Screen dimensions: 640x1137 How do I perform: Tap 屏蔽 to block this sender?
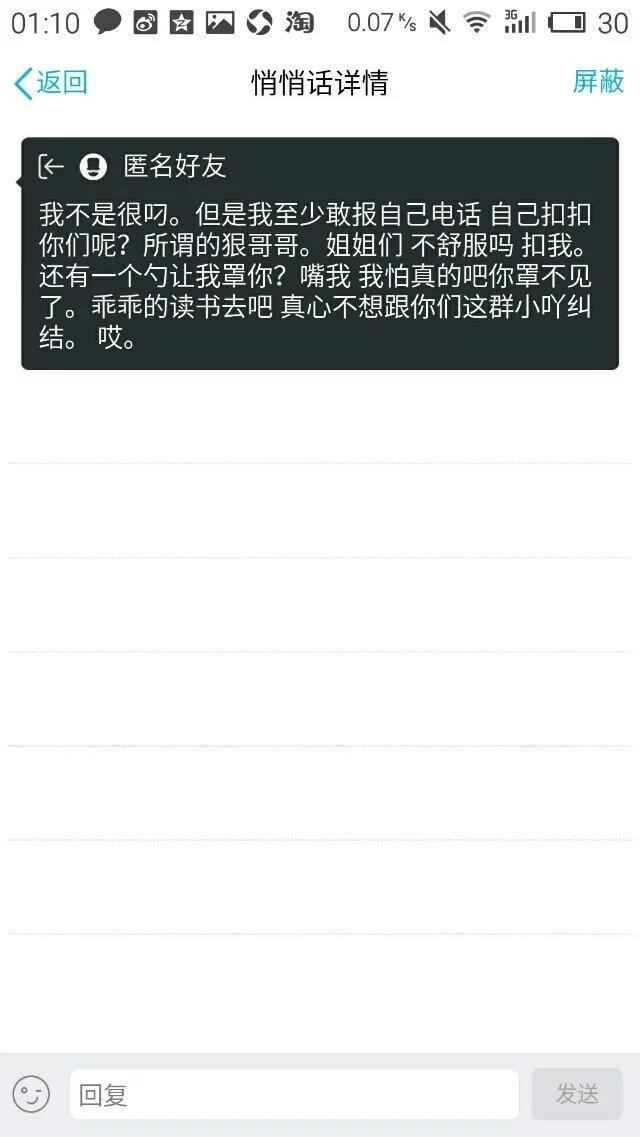(598, 82)
